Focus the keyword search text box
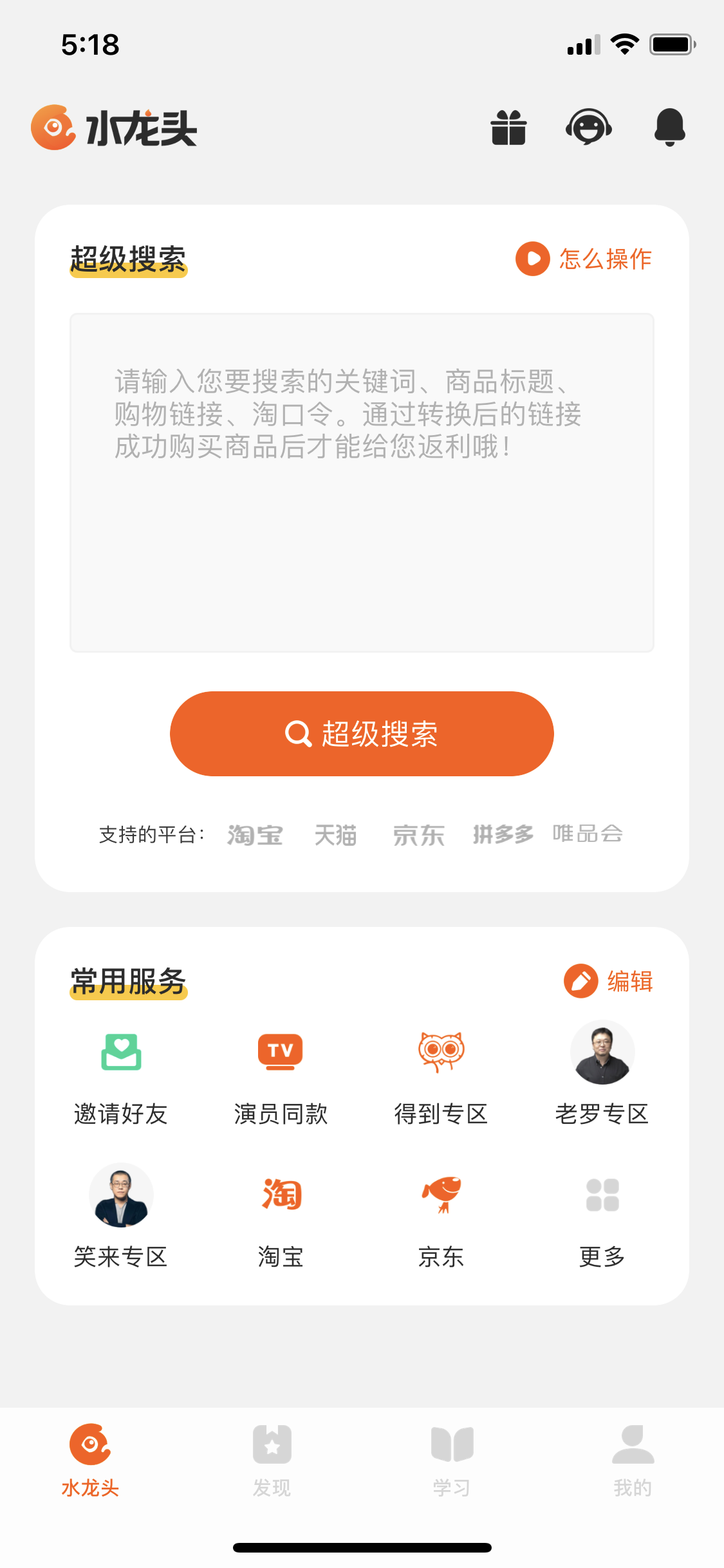724x1568 pixels. click(x=362, y=483)
